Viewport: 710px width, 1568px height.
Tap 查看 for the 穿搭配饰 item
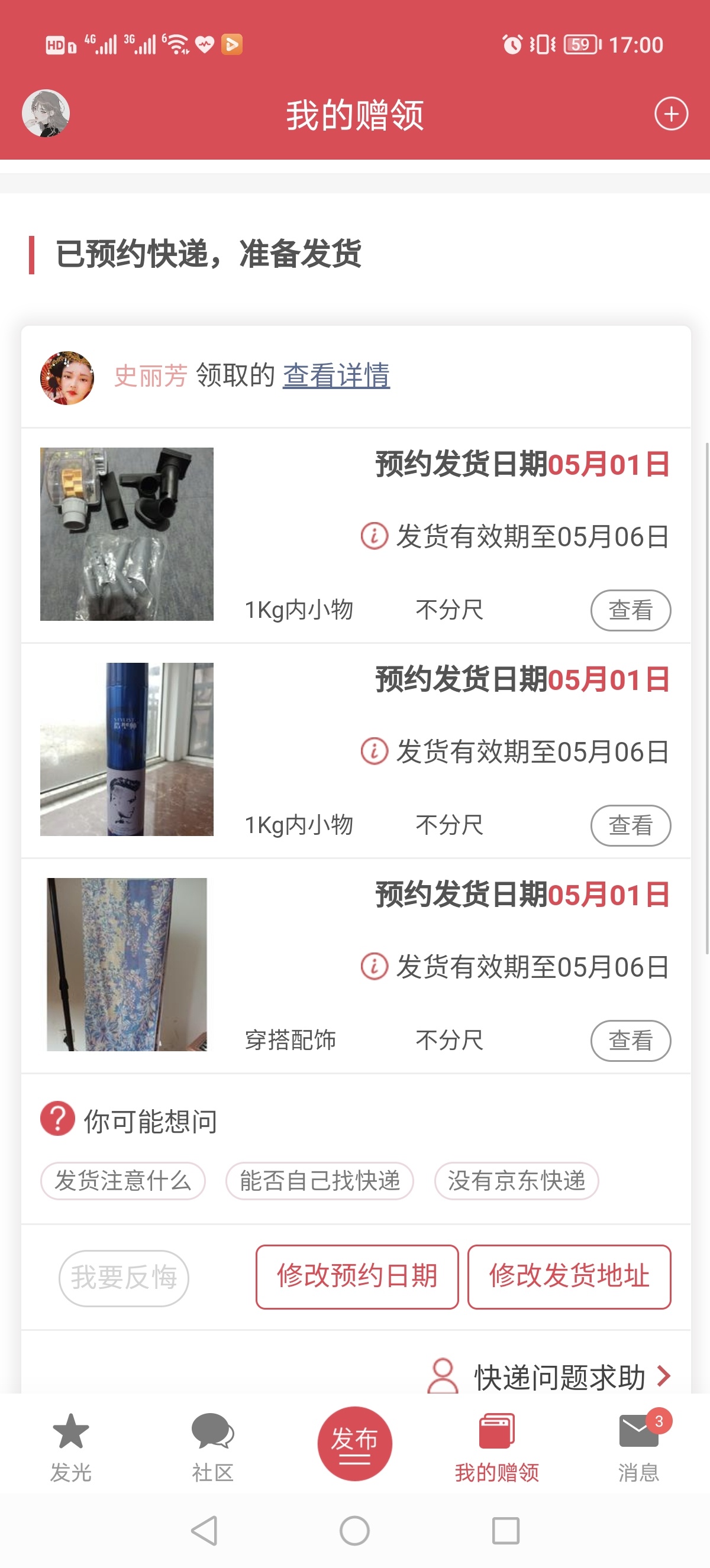pos(630,1040)
